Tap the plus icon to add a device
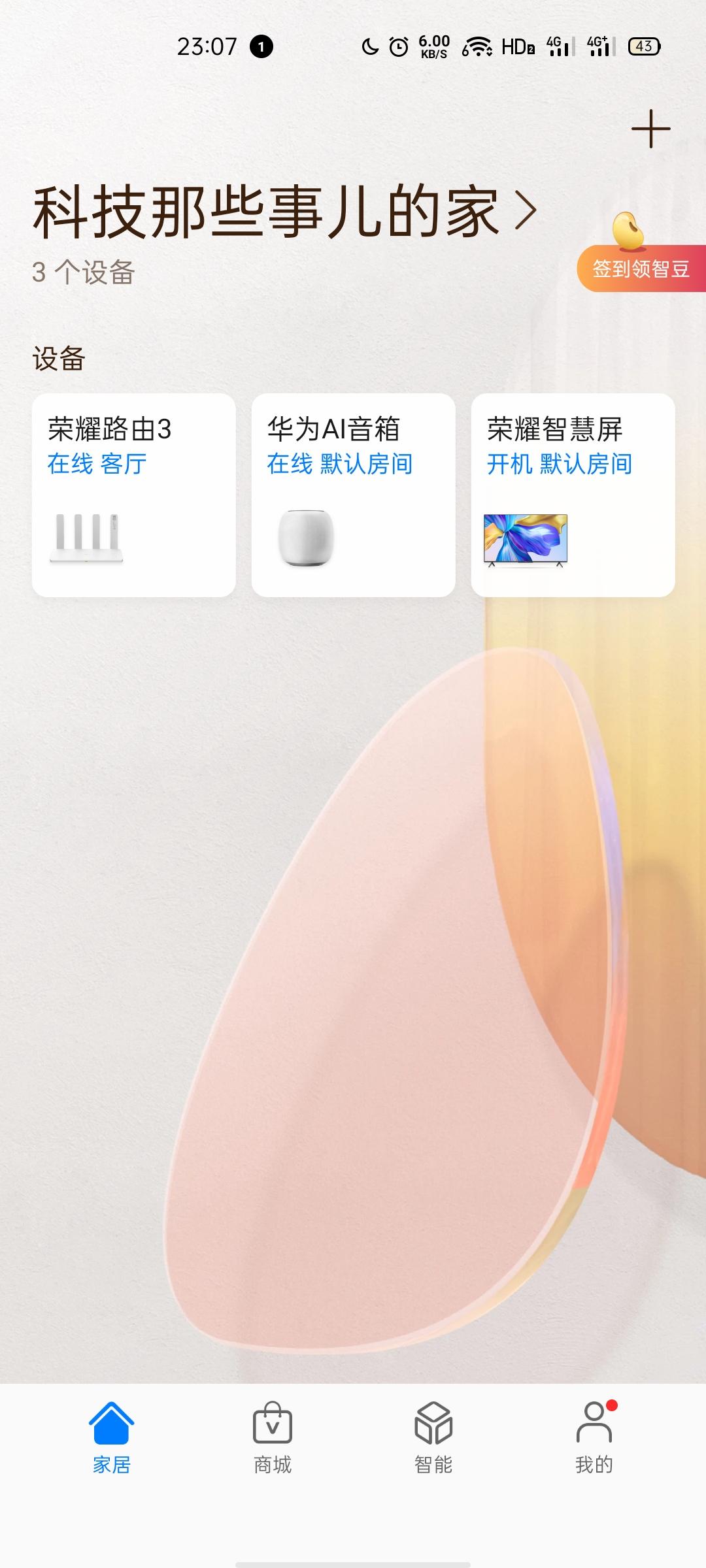The height and width of the screenshot is (1568, 706). (651, 129)
